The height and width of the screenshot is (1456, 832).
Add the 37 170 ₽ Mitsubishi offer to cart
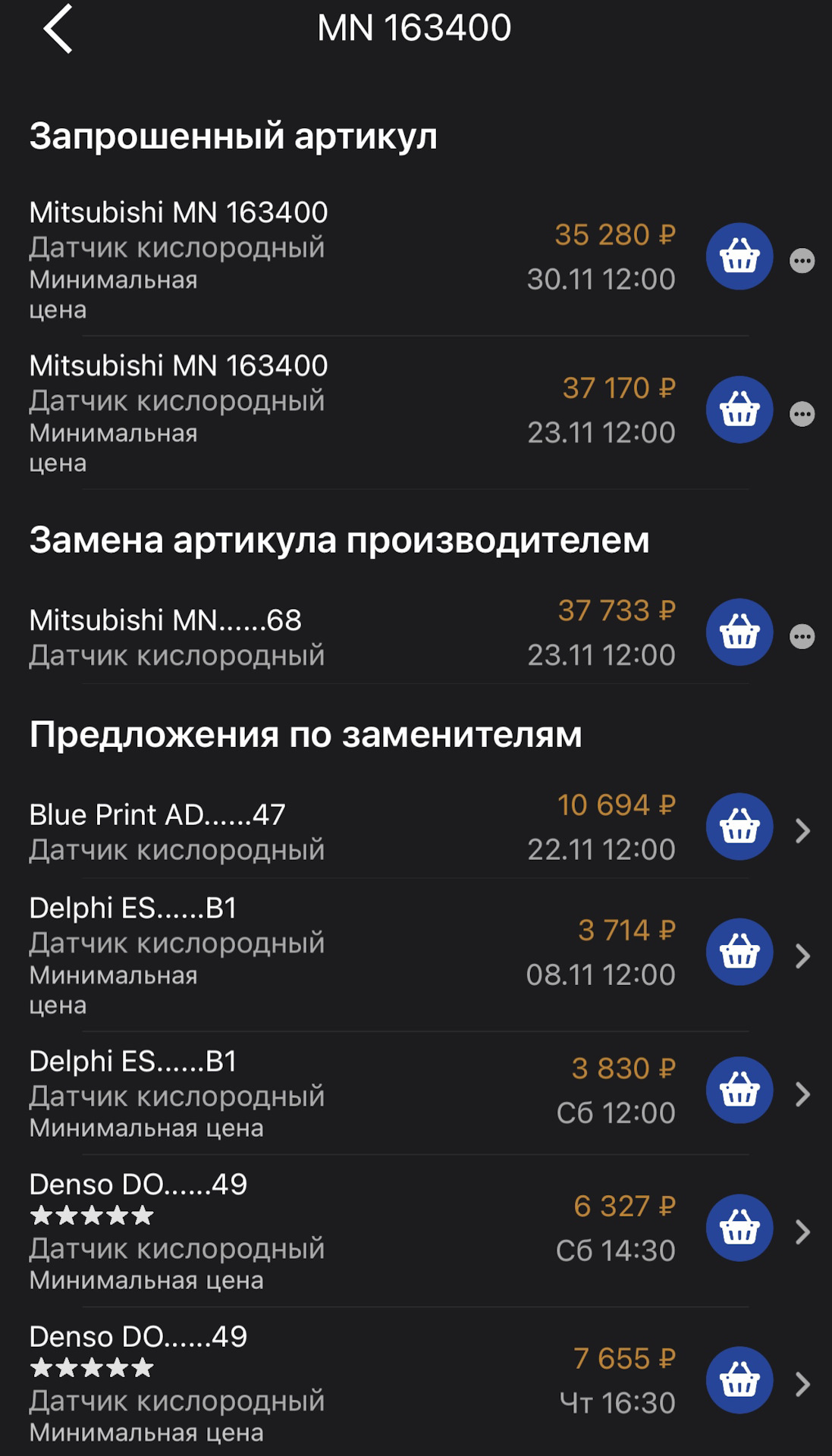pos(739,409)
